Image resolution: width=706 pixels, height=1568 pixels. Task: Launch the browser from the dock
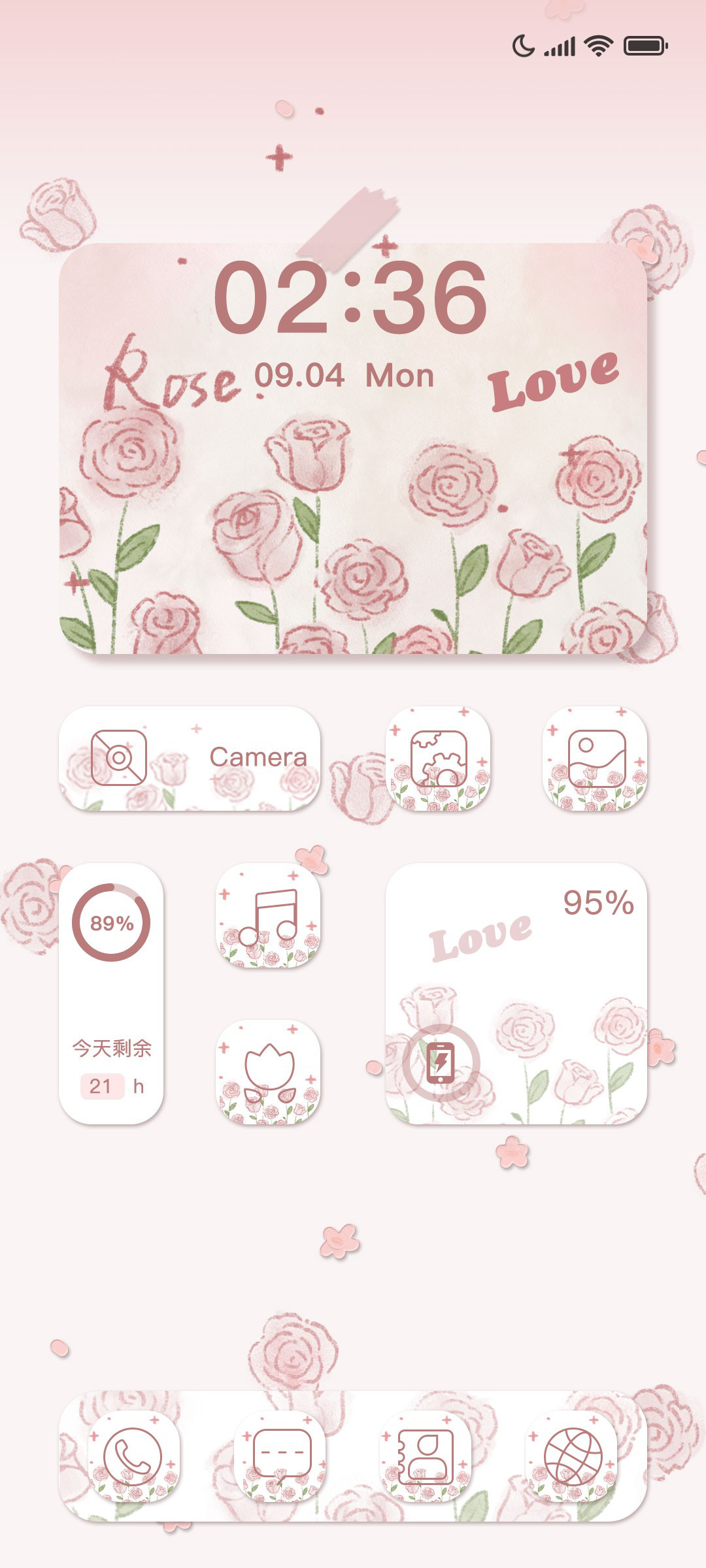573,1456
